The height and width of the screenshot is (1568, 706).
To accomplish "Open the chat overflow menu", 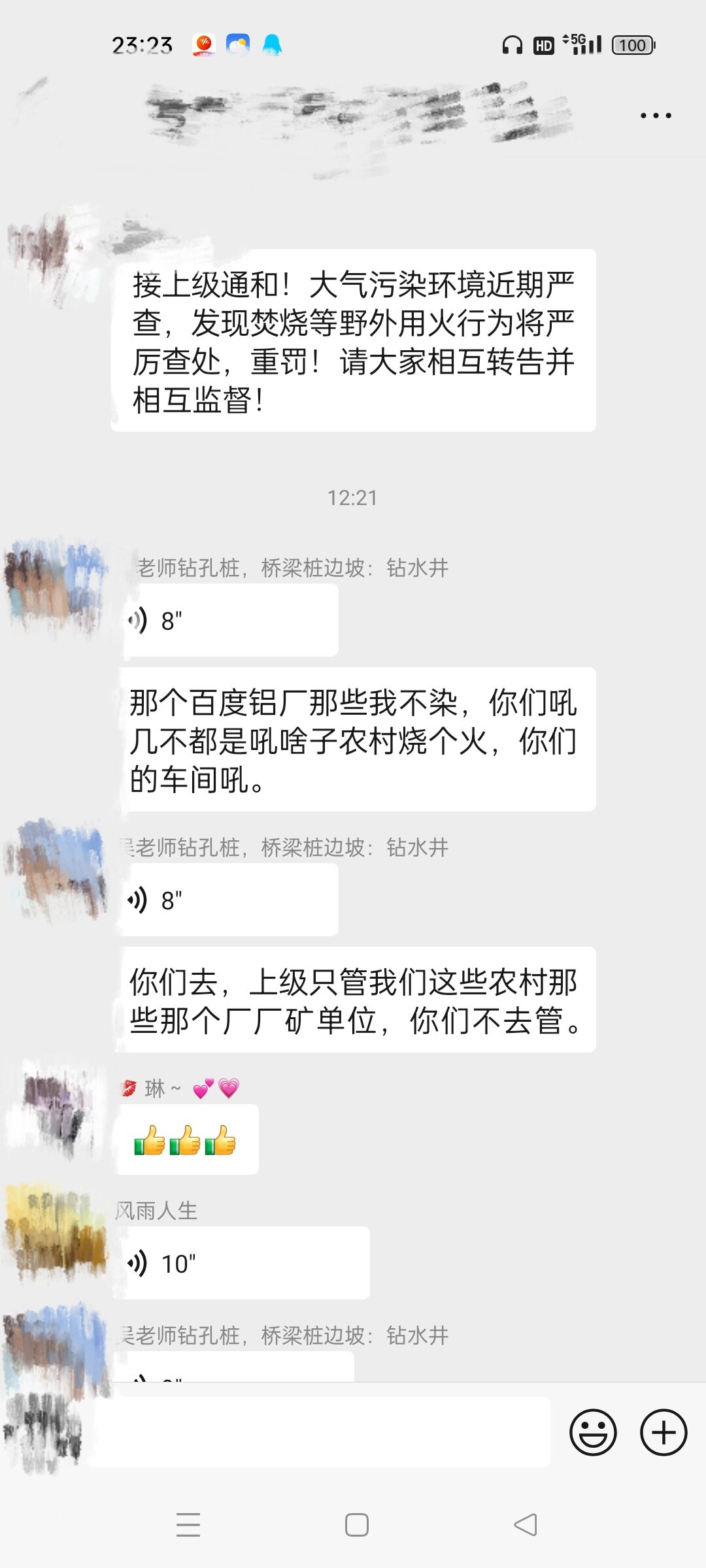I will tap(656, 116).
